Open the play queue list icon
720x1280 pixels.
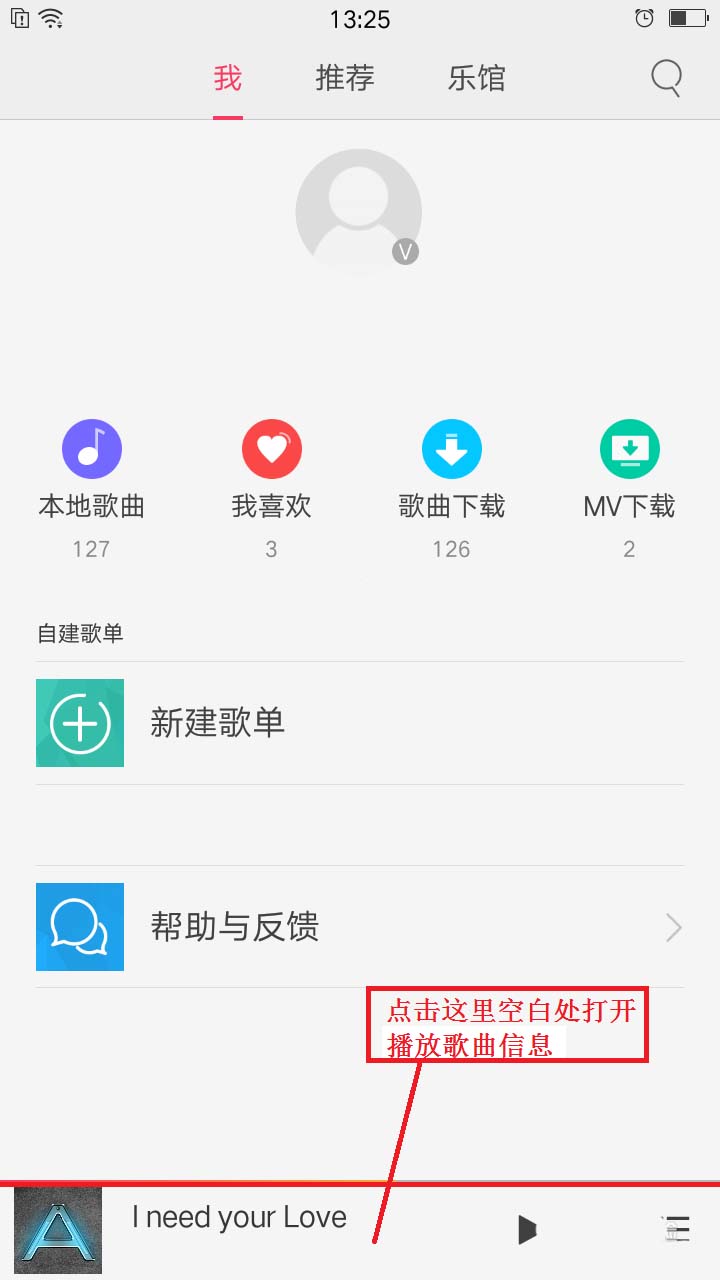(677, 1229)
